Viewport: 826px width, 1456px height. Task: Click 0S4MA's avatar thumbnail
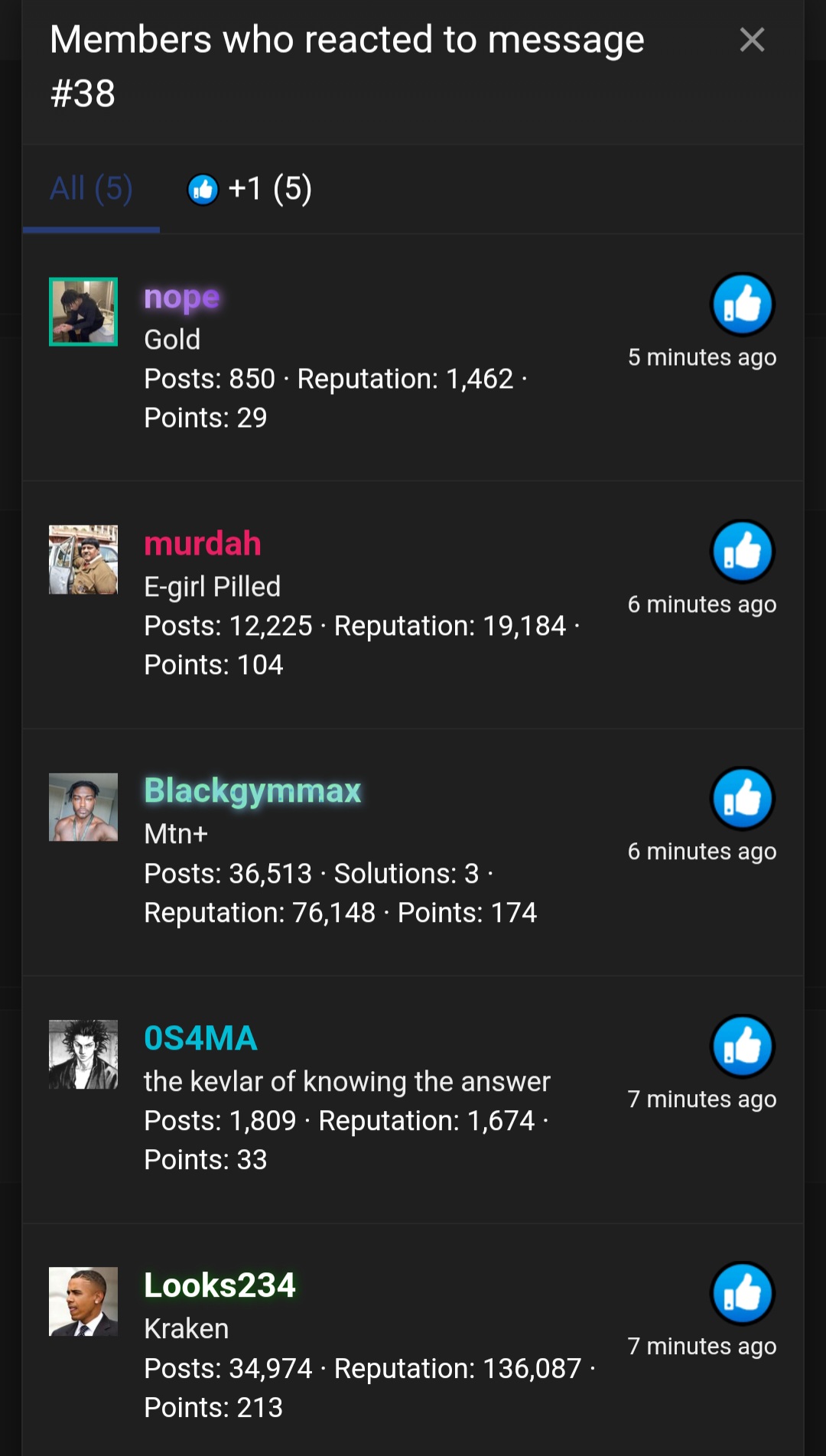(83, 1054)
